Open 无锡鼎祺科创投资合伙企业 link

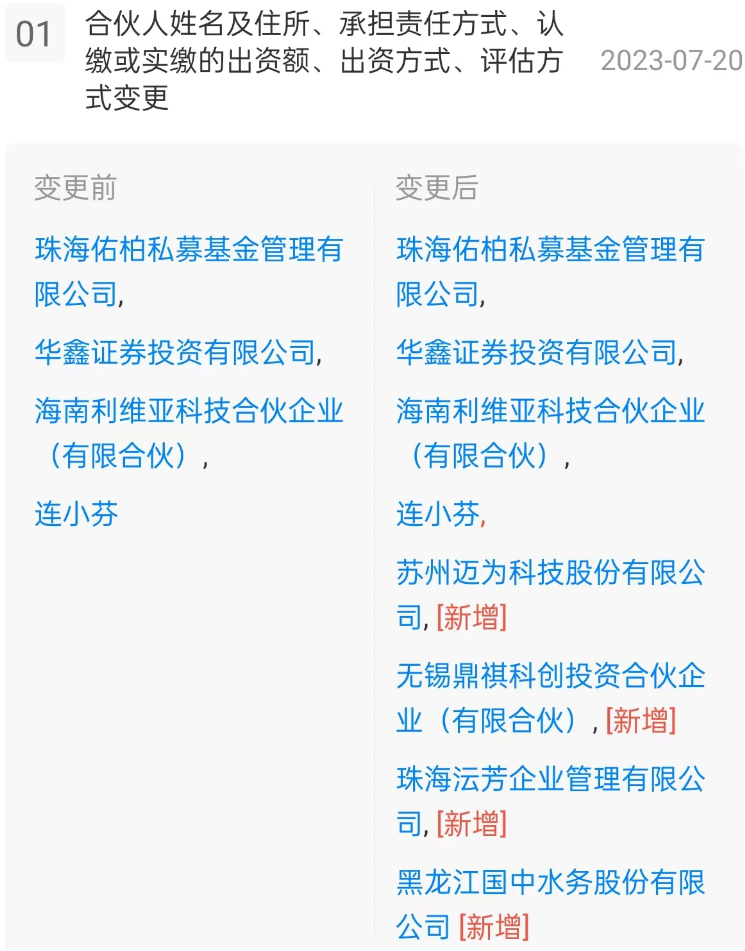(x=550, y=676)
